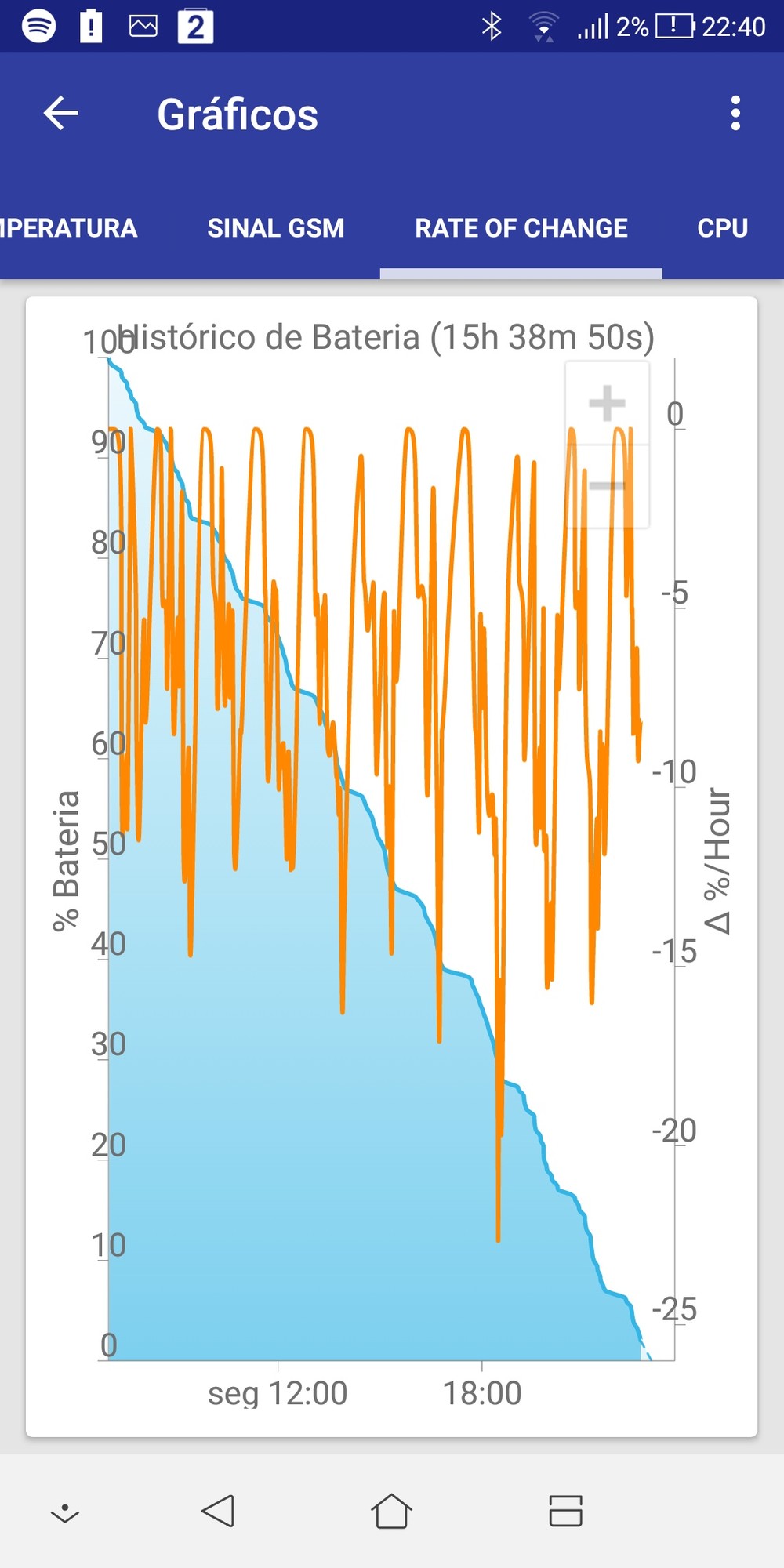Switch to the SINAL GSM tab
Screen dimensions: 784x1568
[x=275, y=228]
